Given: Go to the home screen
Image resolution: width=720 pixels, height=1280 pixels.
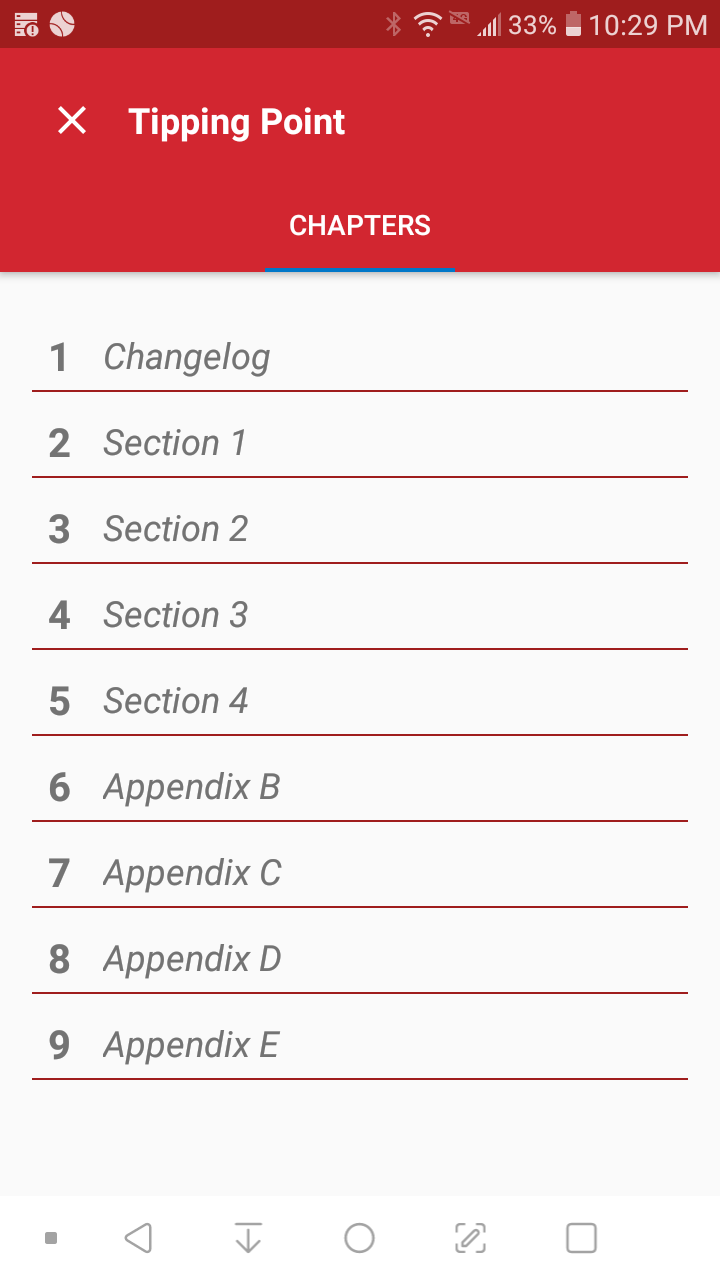Looking at the screenshot, I should [359, 1238].
